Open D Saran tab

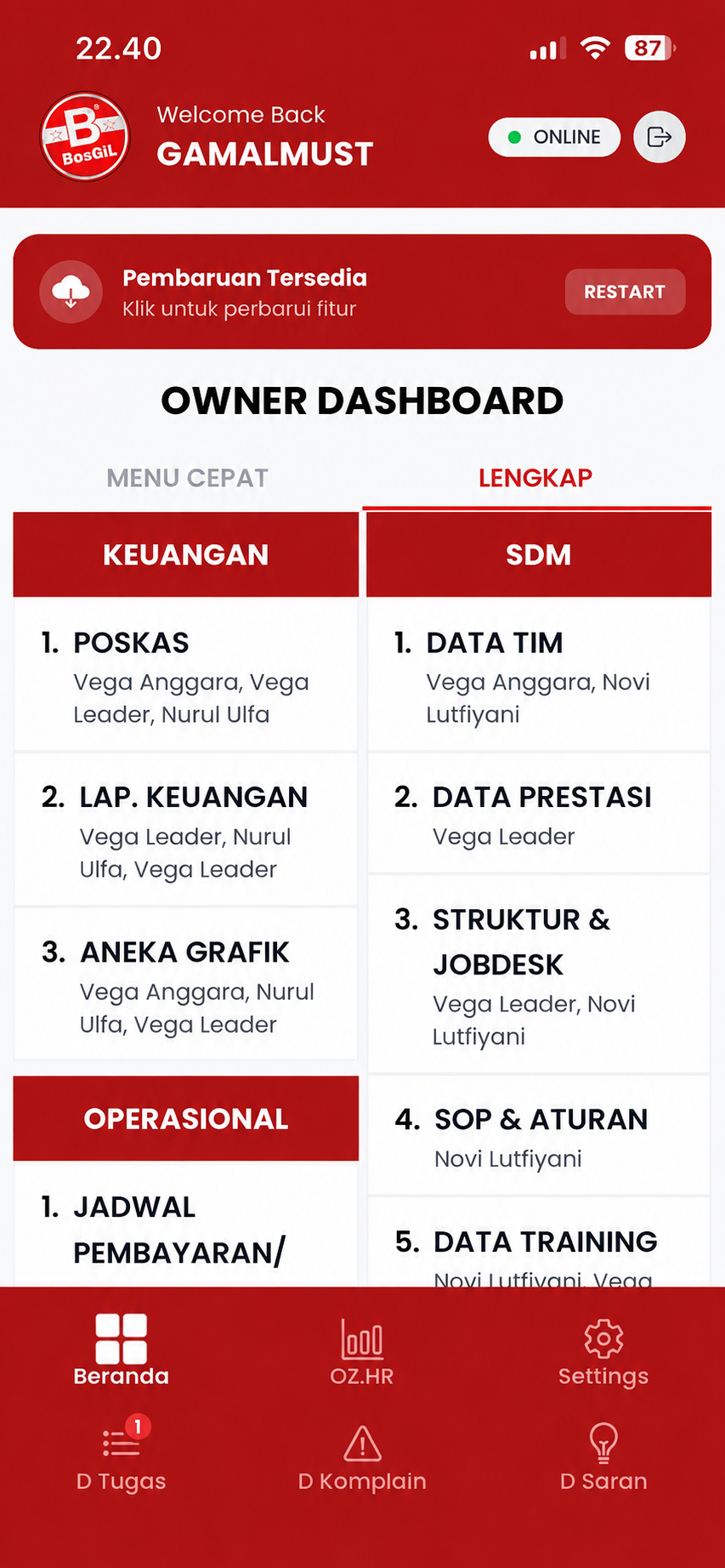point(603,1457)
